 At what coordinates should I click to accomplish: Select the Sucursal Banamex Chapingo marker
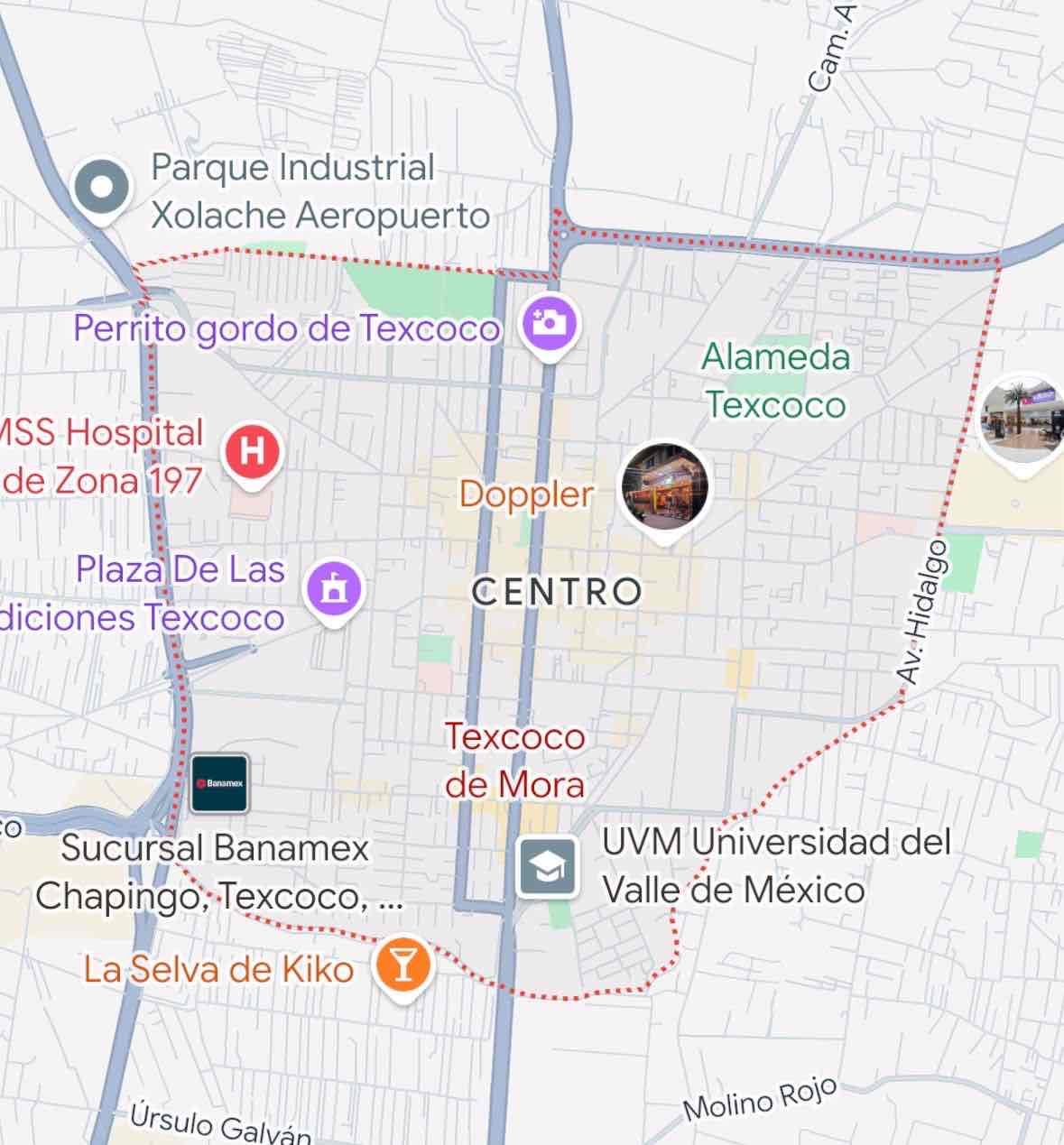(220, 783)
